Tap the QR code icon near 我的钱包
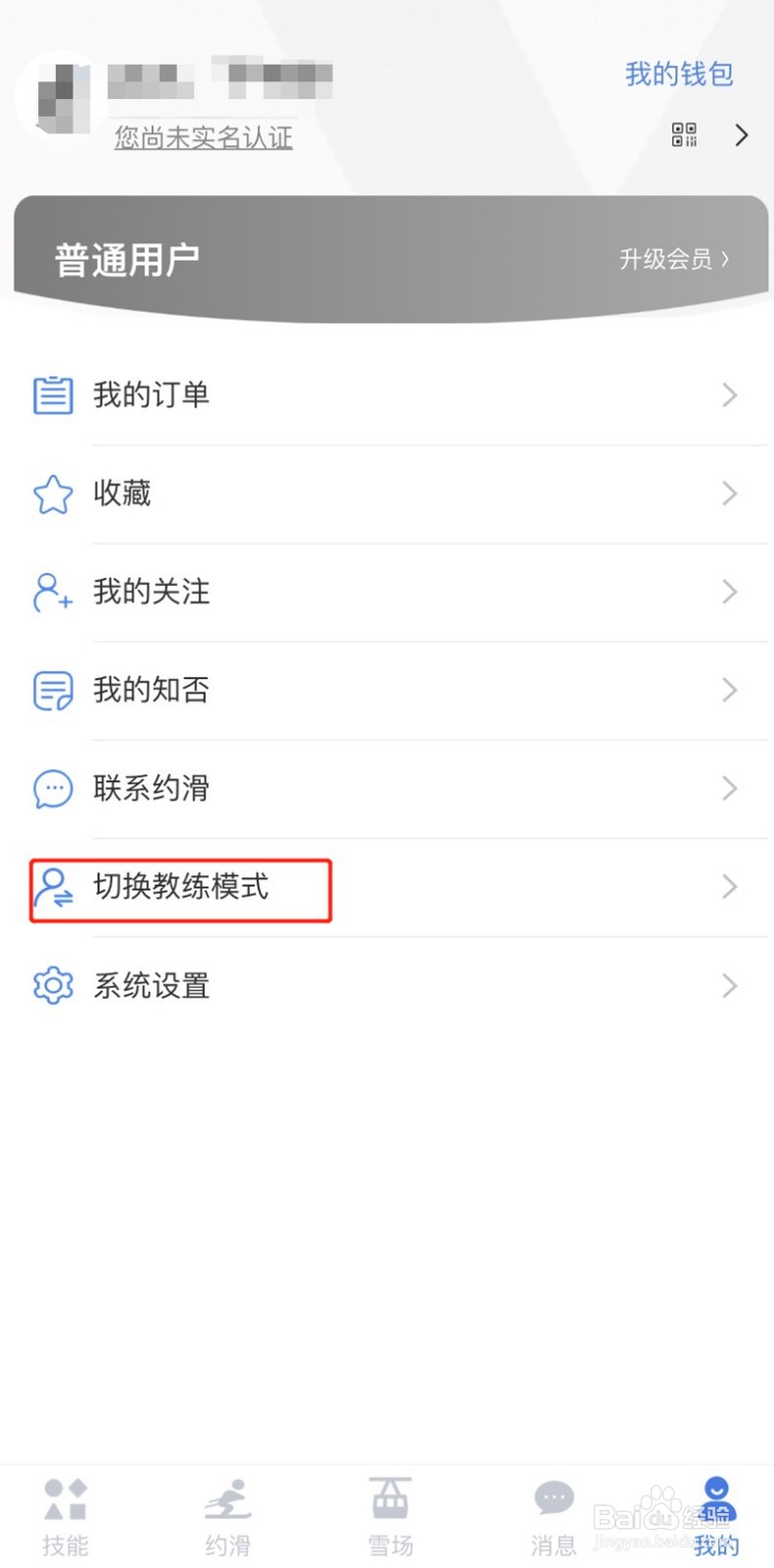Screen dimensions: 774x1568 tap(685, 135)
